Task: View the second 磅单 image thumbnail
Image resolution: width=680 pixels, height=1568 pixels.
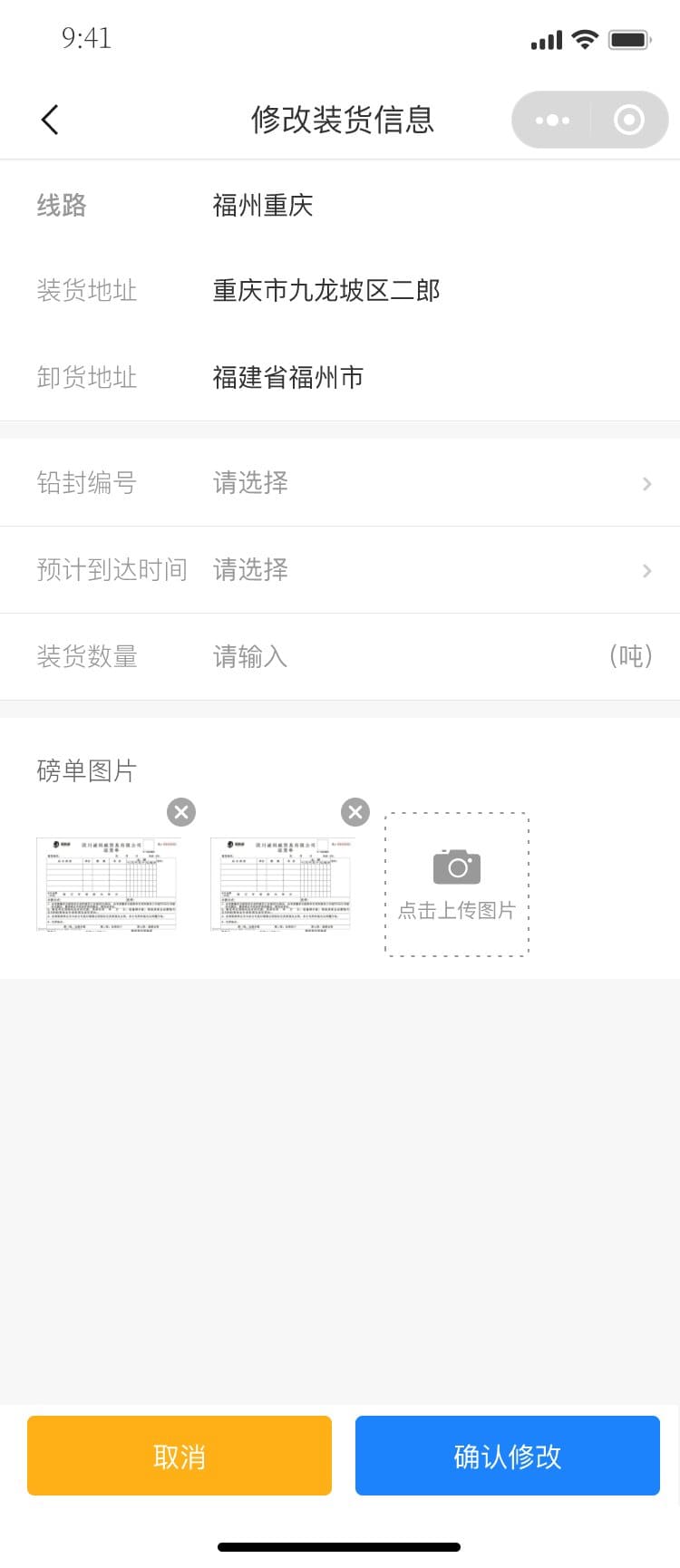Action: (281, 885)
